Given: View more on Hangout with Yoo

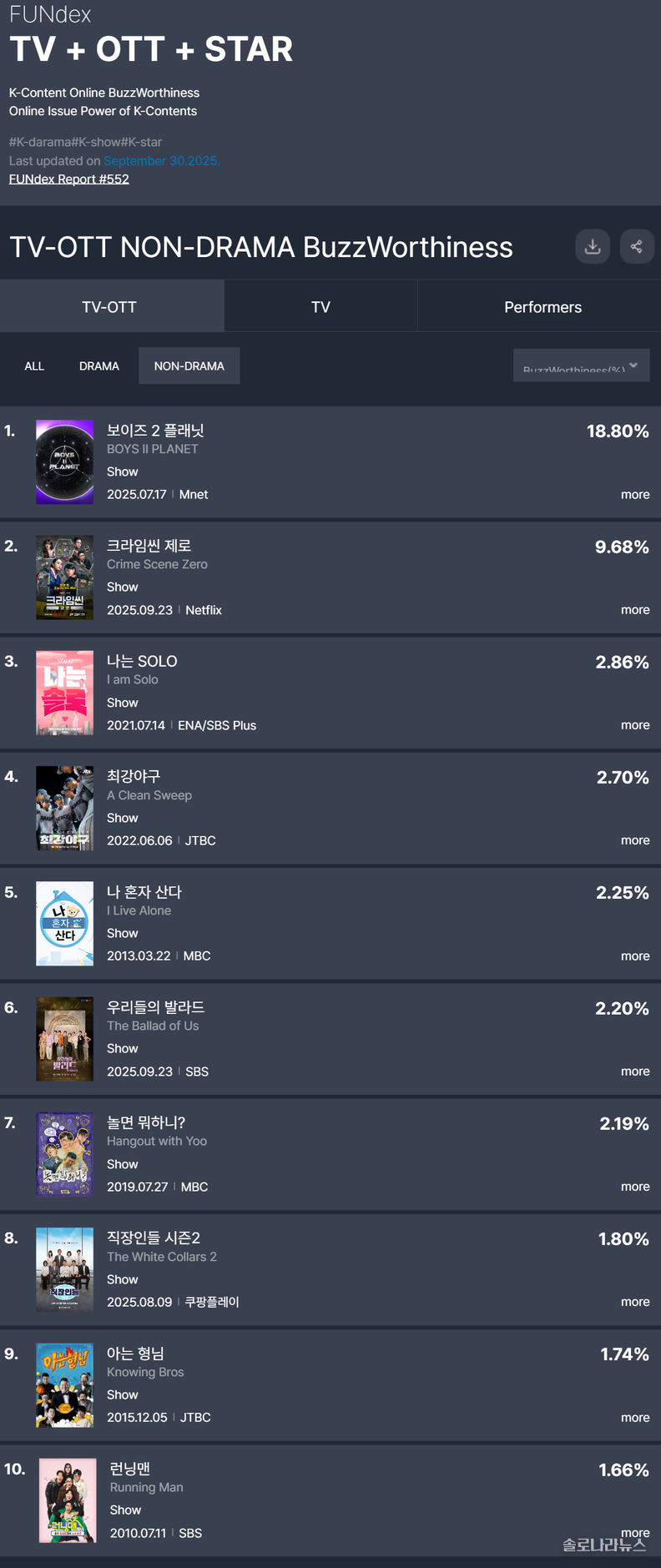Looking at the screenshot, I should [634, 1187].
